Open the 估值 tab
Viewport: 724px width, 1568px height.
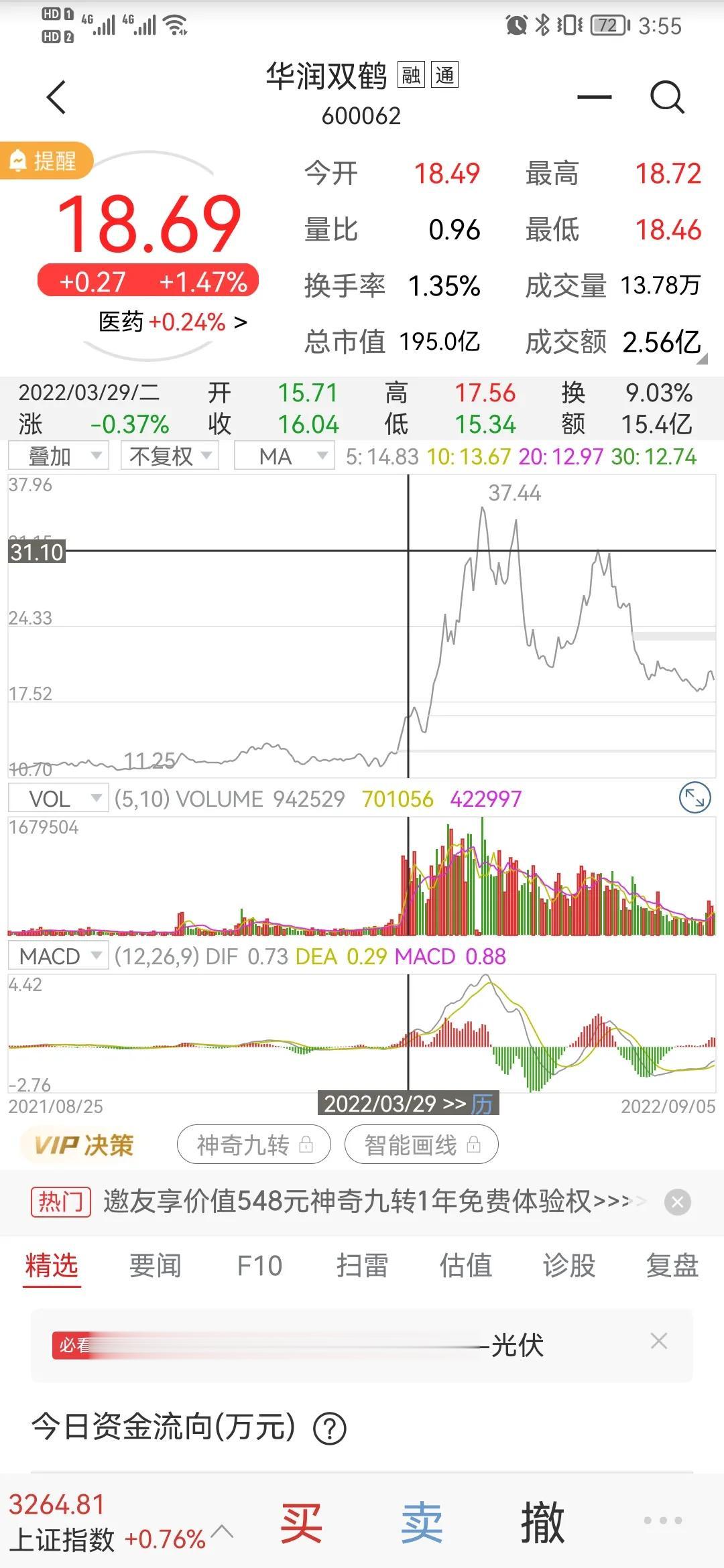pyautogui.click(x=466, y=1266)
